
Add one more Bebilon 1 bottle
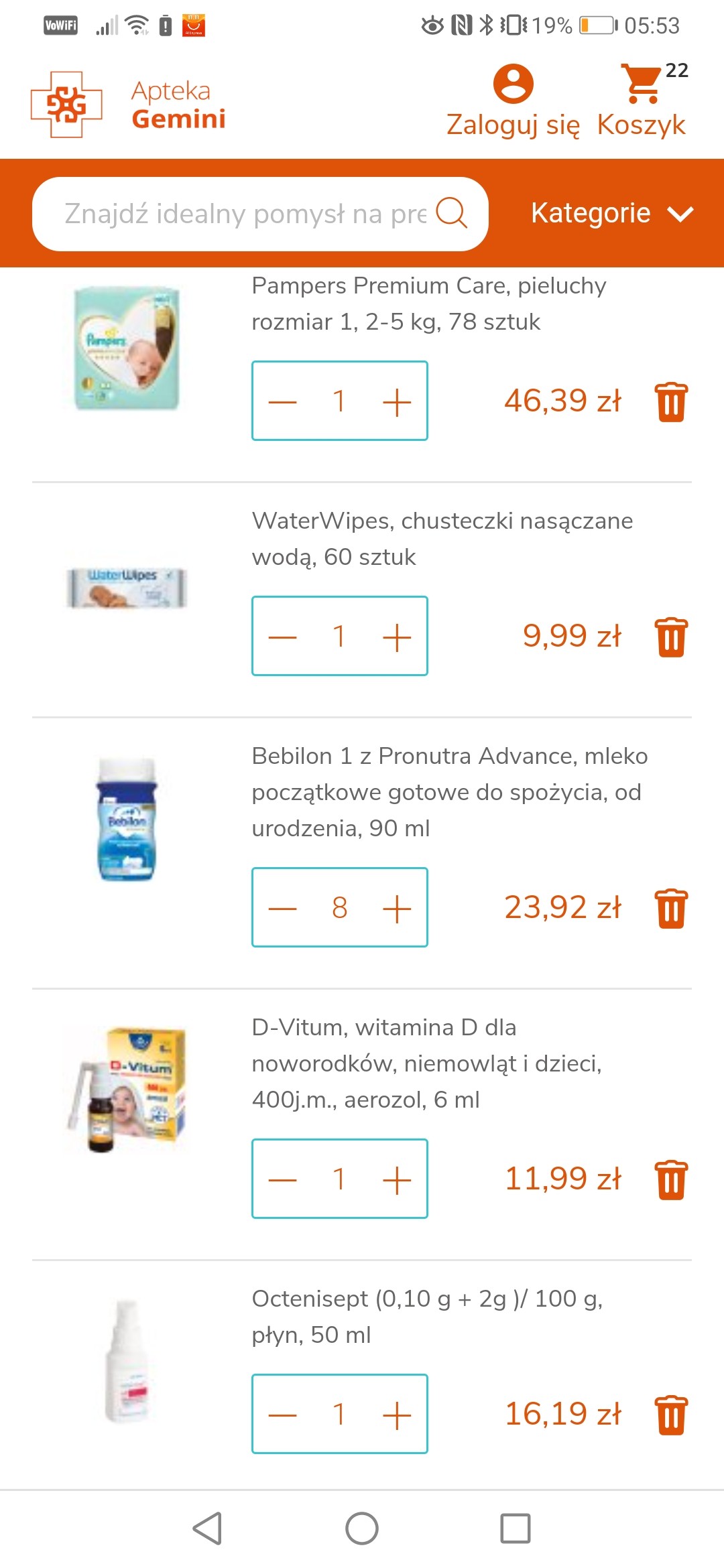pyautogui.click(x=396, y=909)
